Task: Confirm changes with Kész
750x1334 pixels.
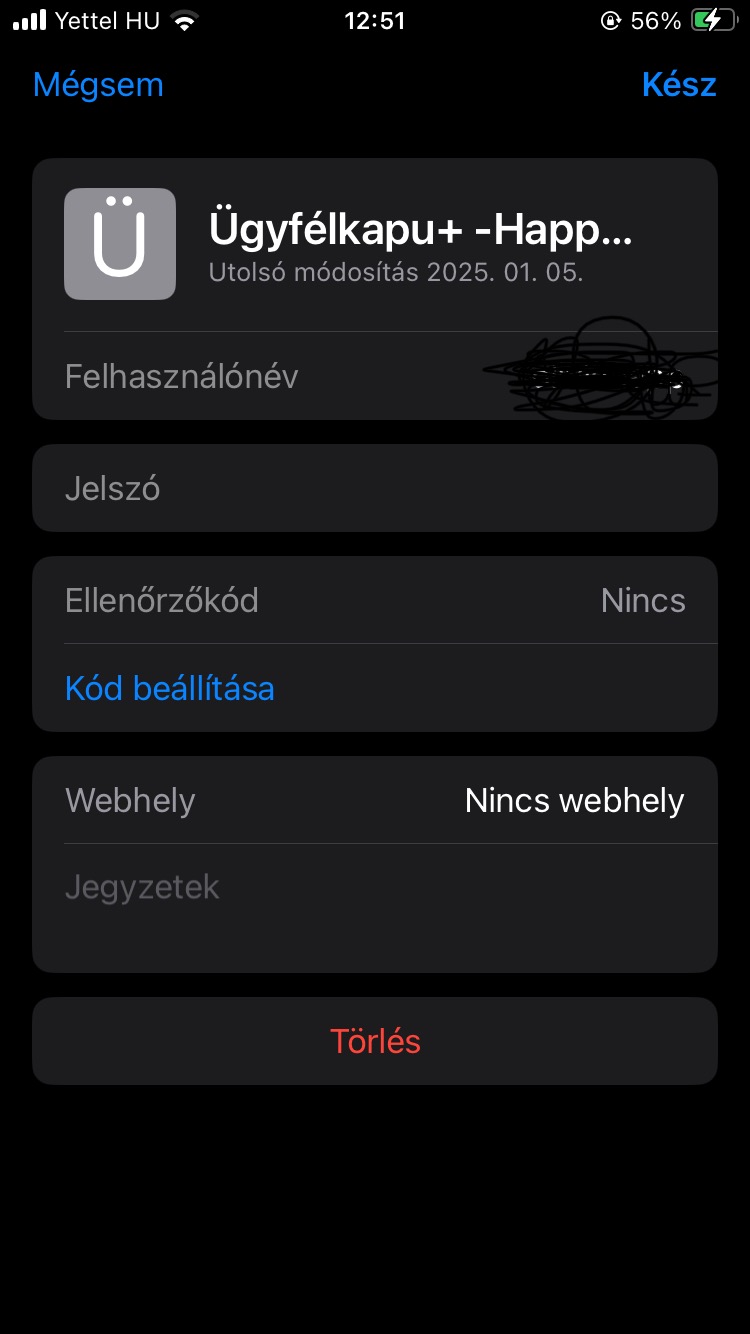Action: [x=679, y=85]
